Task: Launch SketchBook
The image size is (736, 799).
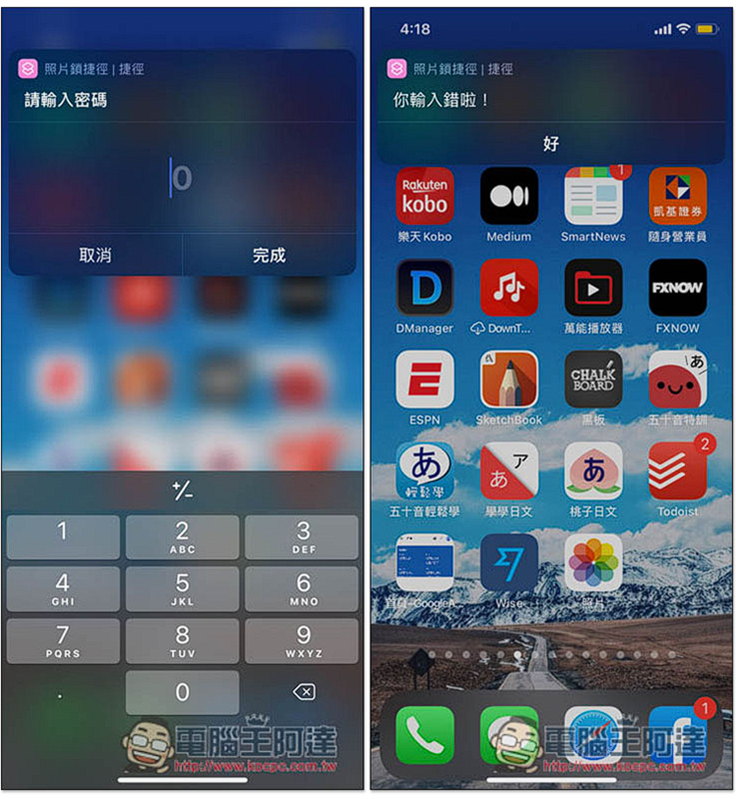Action: [509, 380]
